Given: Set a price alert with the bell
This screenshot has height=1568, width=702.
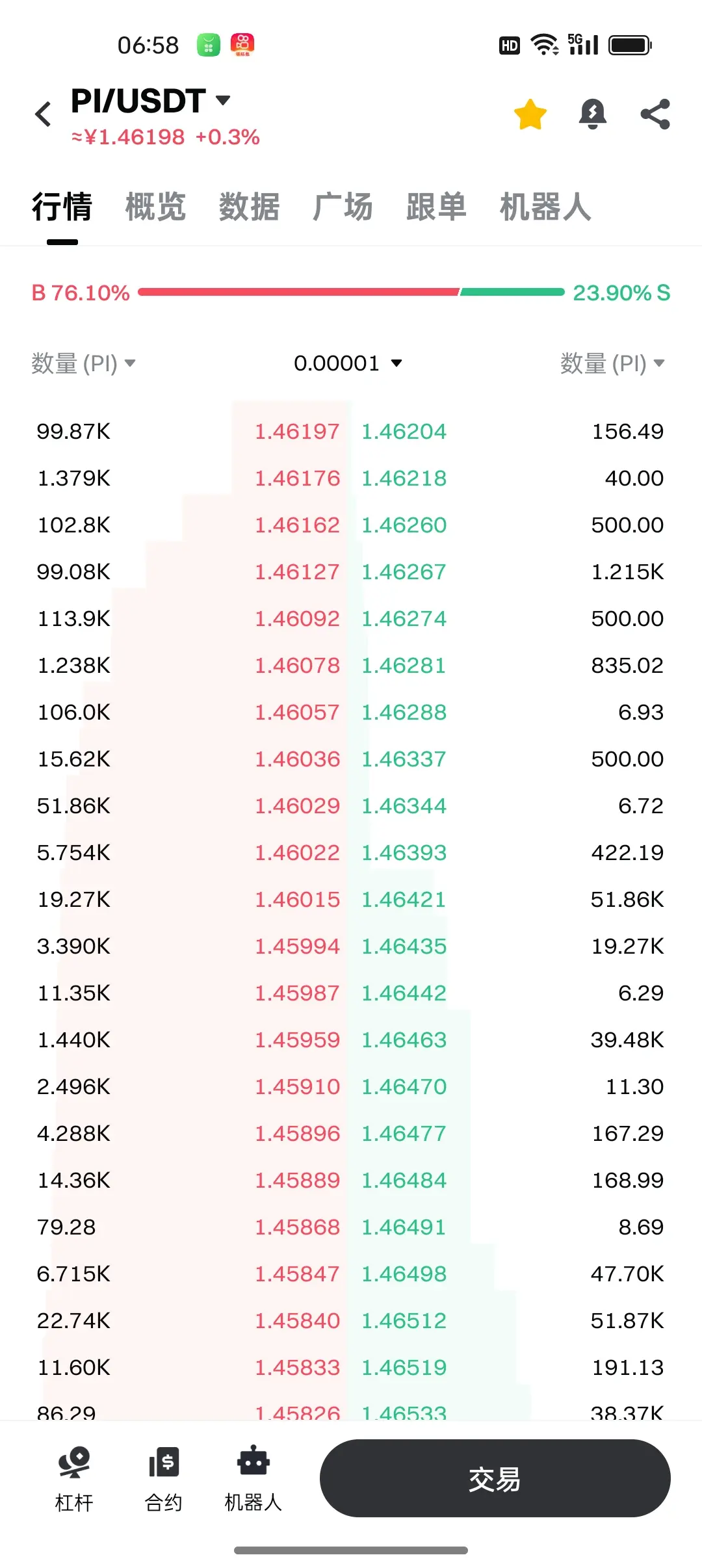Looking at the screenshot, I should [x=592, y=114].
